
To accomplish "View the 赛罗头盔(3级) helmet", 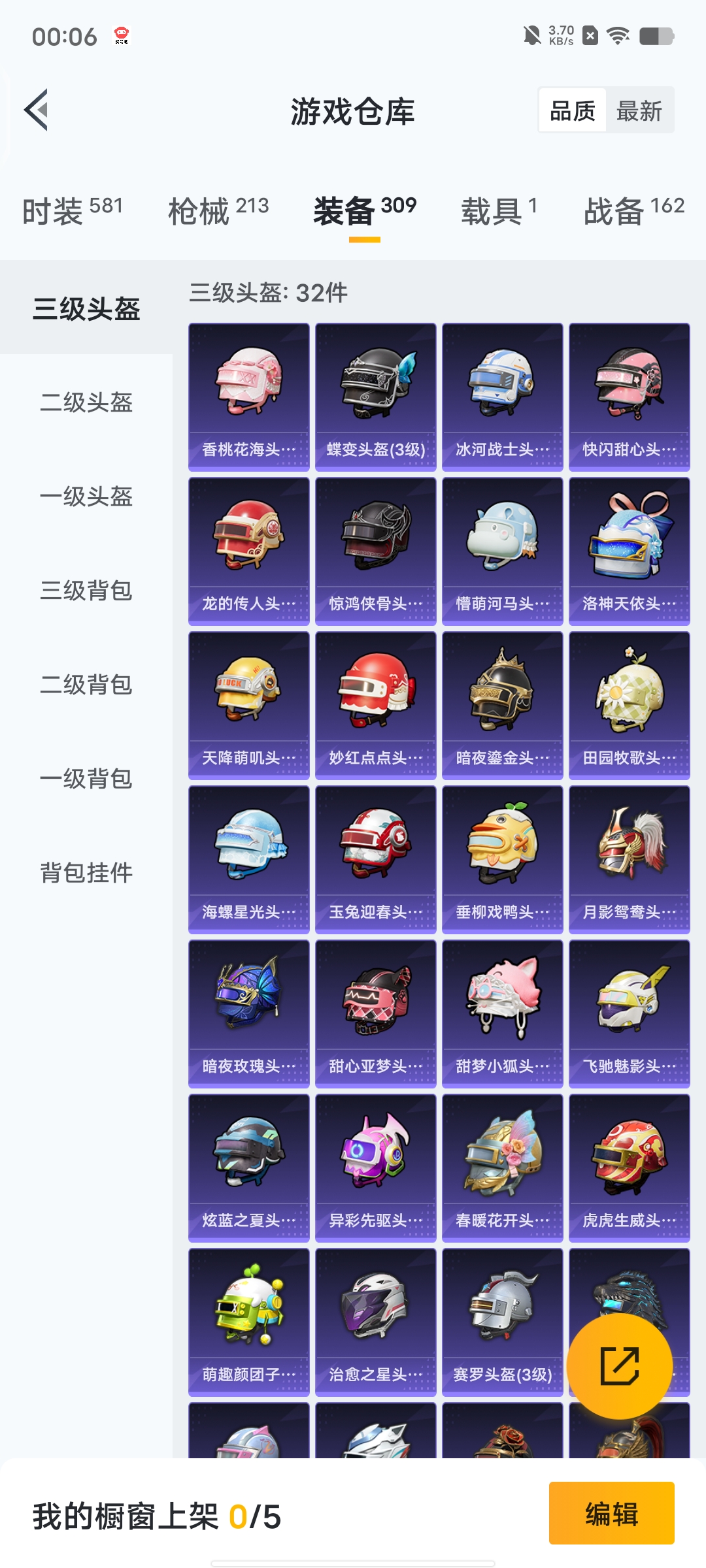I will [x=503, y=1322].
